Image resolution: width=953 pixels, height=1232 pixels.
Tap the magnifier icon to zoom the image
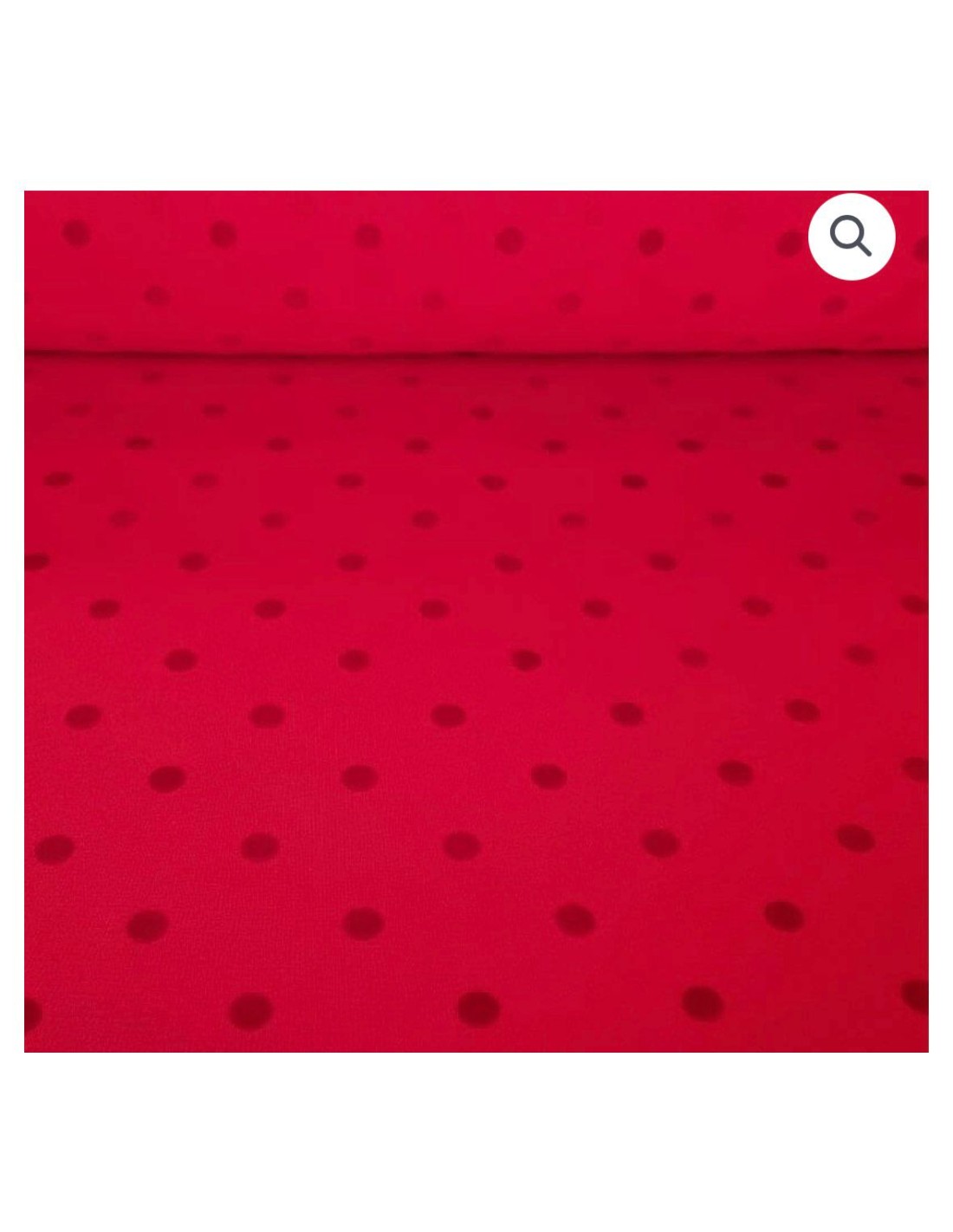(851, 237)
